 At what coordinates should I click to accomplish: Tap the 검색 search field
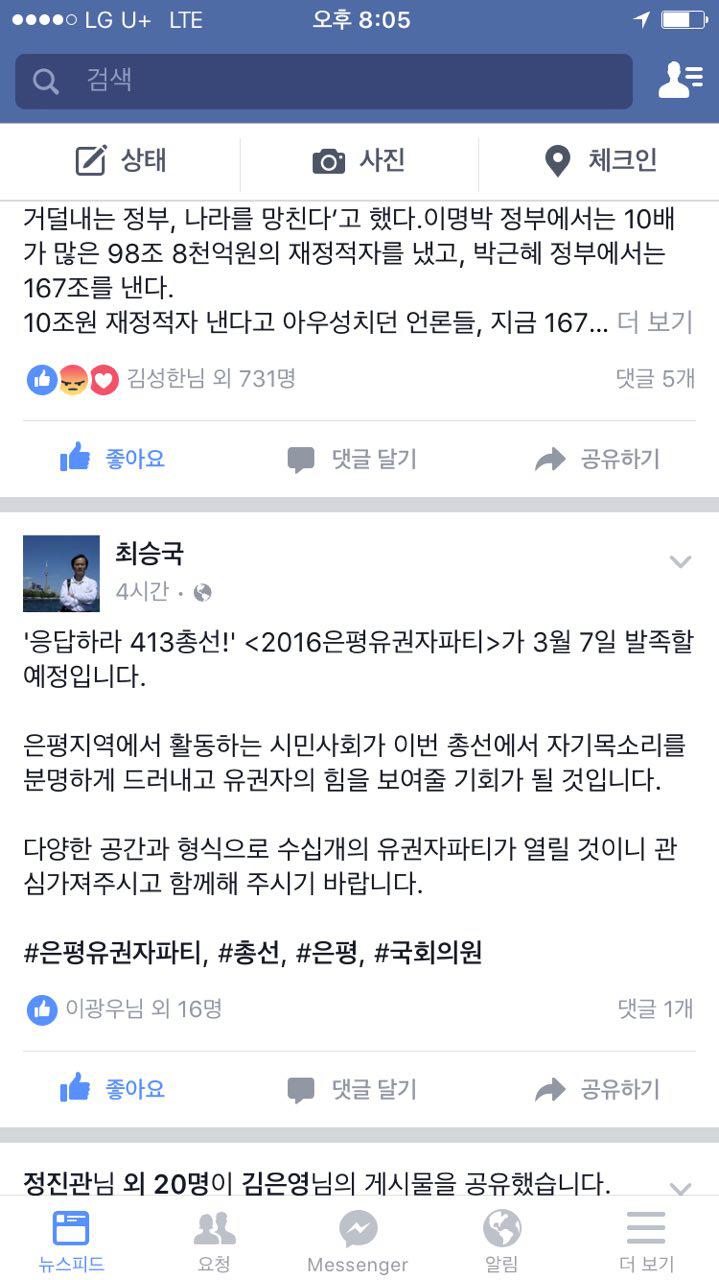(323, 81)
